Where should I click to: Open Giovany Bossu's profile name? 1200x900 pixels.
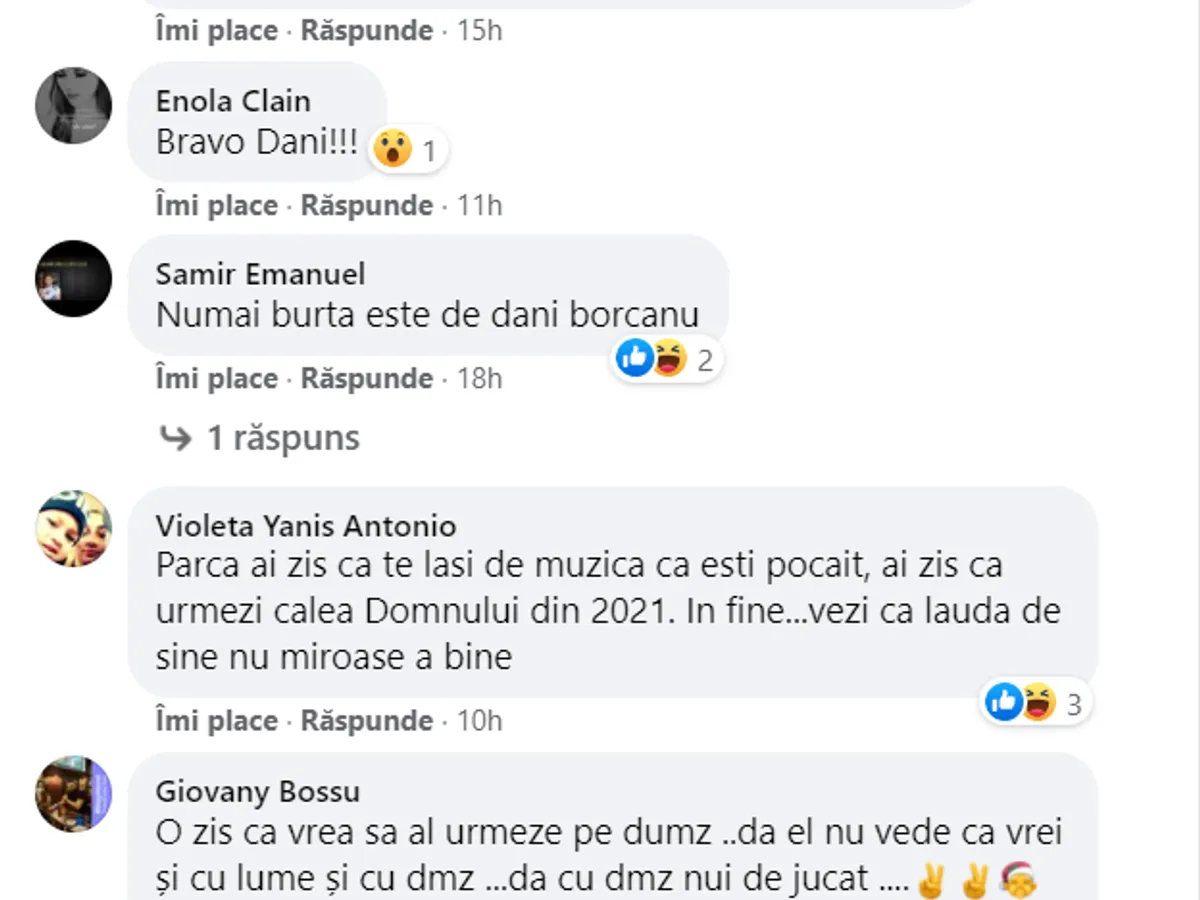[x=257, y=793]
